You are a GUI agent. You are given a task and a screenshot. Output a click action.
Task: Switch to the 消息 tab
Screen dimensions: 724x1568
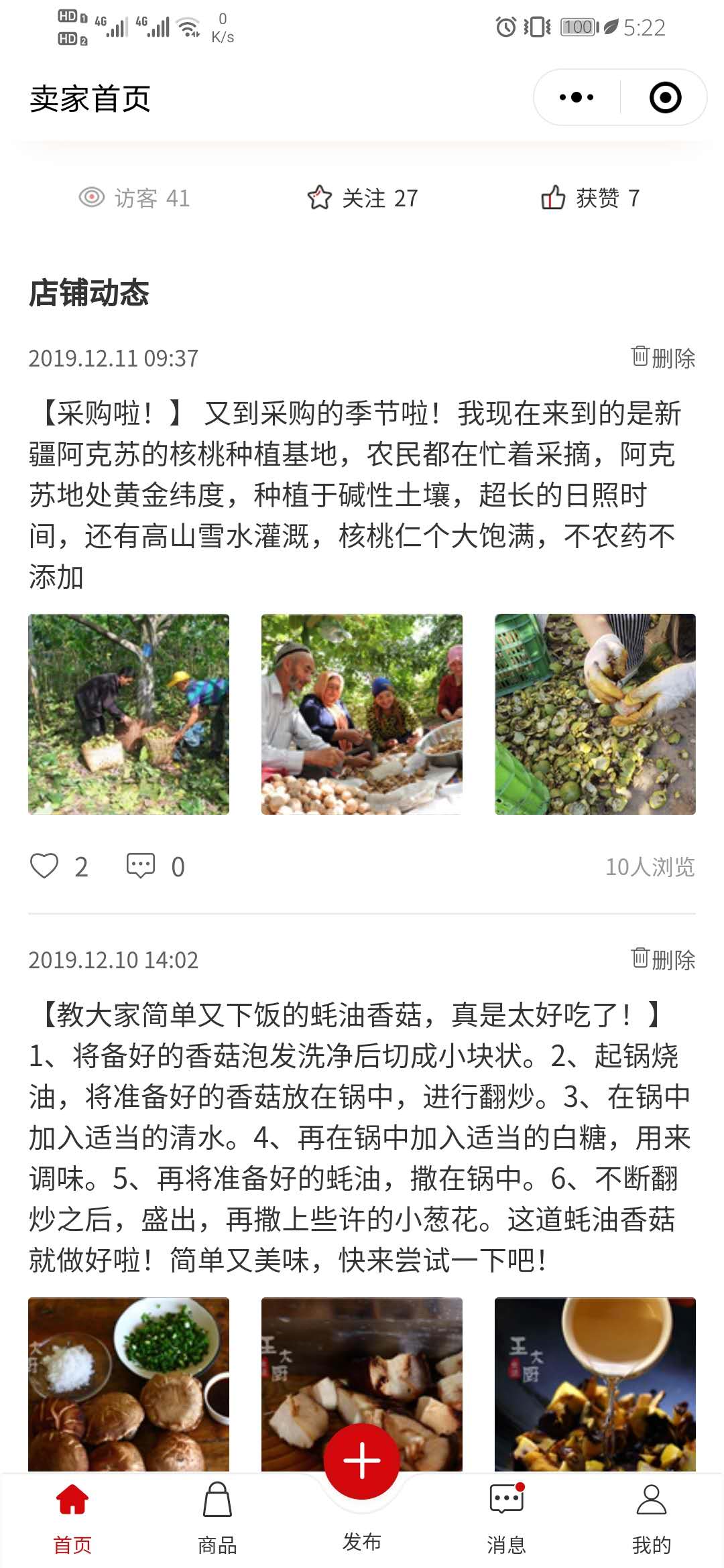tap(507, 1518)
